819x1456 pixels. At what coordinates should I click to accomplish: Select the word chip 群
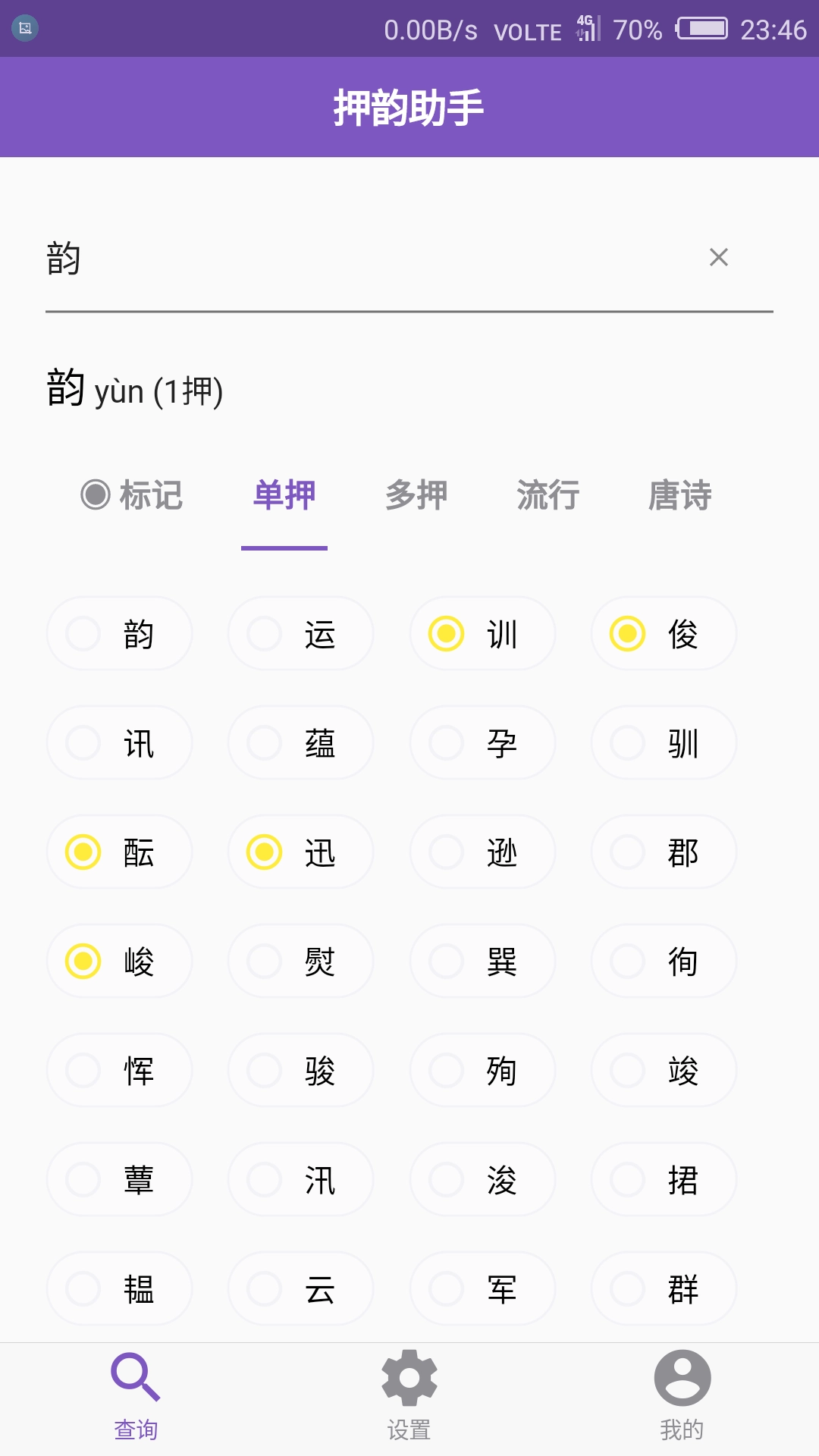(x=664, y=1288)
